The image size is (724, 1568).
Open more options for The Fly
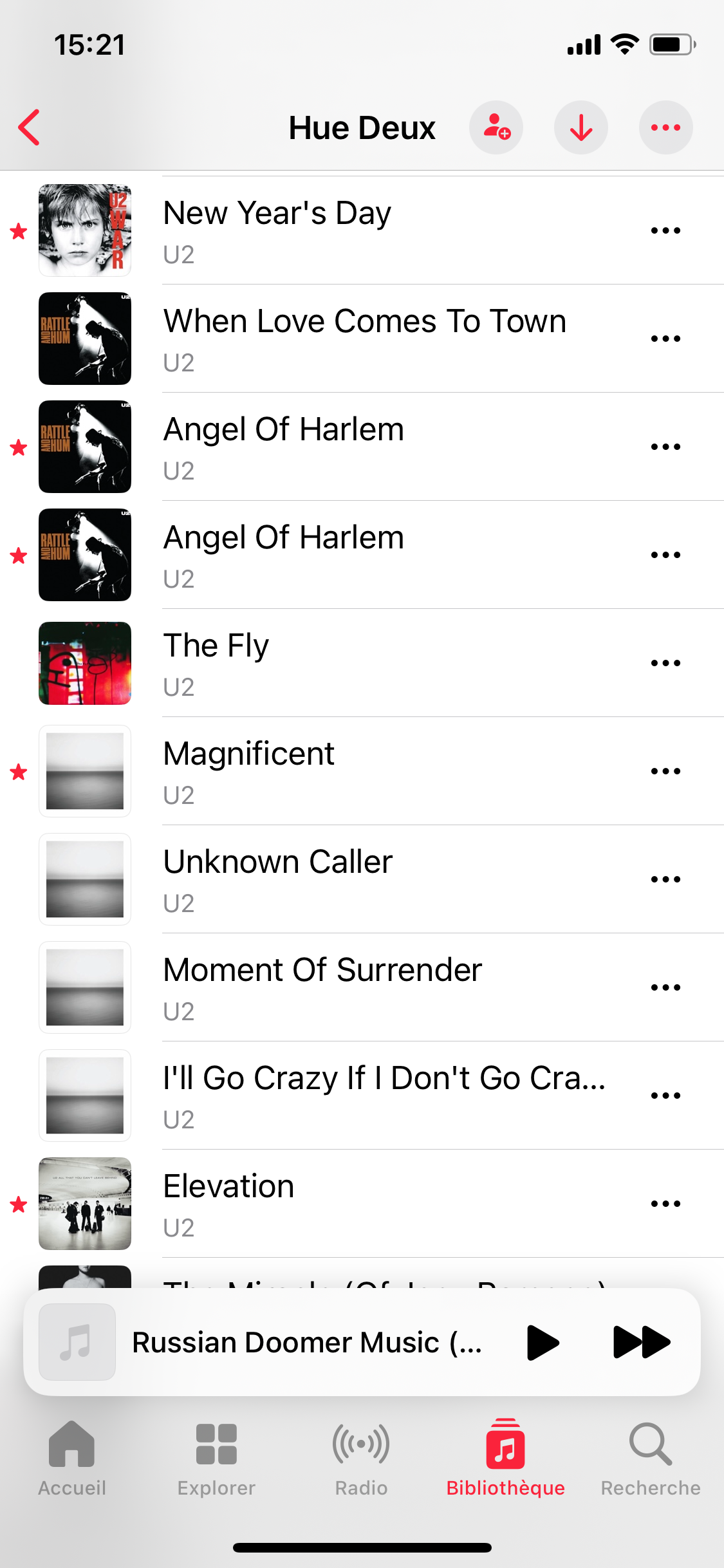(x=665, y=663)
